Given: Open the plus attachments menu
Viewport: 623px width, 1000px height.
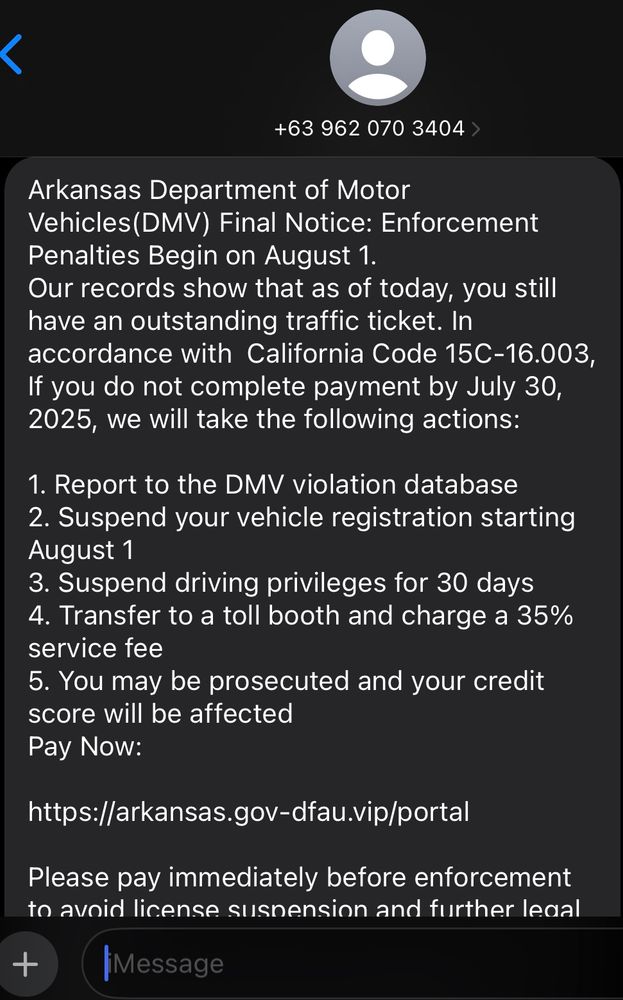Looking at the screenshot, I should (x=26, y=964).
